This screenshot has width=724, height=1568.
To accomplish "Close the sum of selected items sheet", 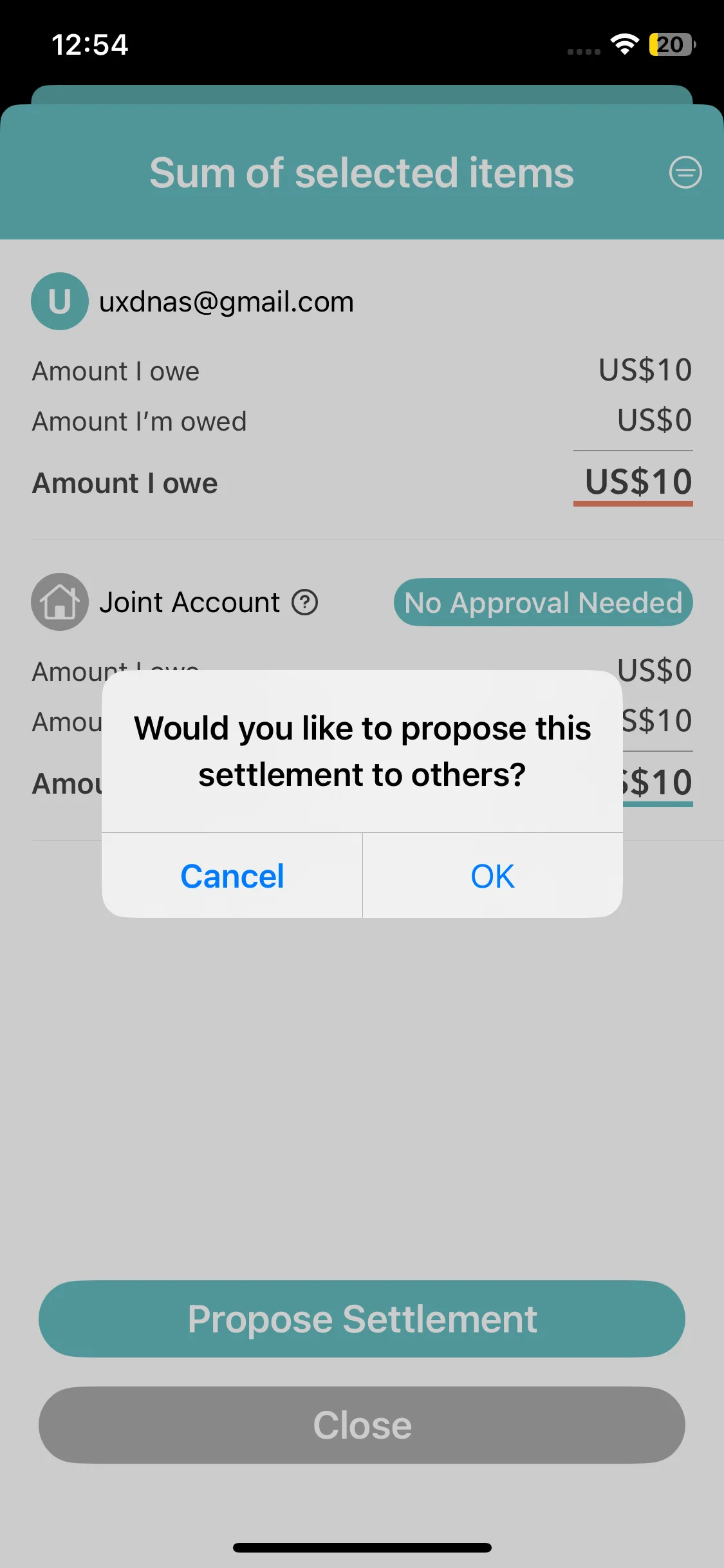I will click(x=362, y=1425).
